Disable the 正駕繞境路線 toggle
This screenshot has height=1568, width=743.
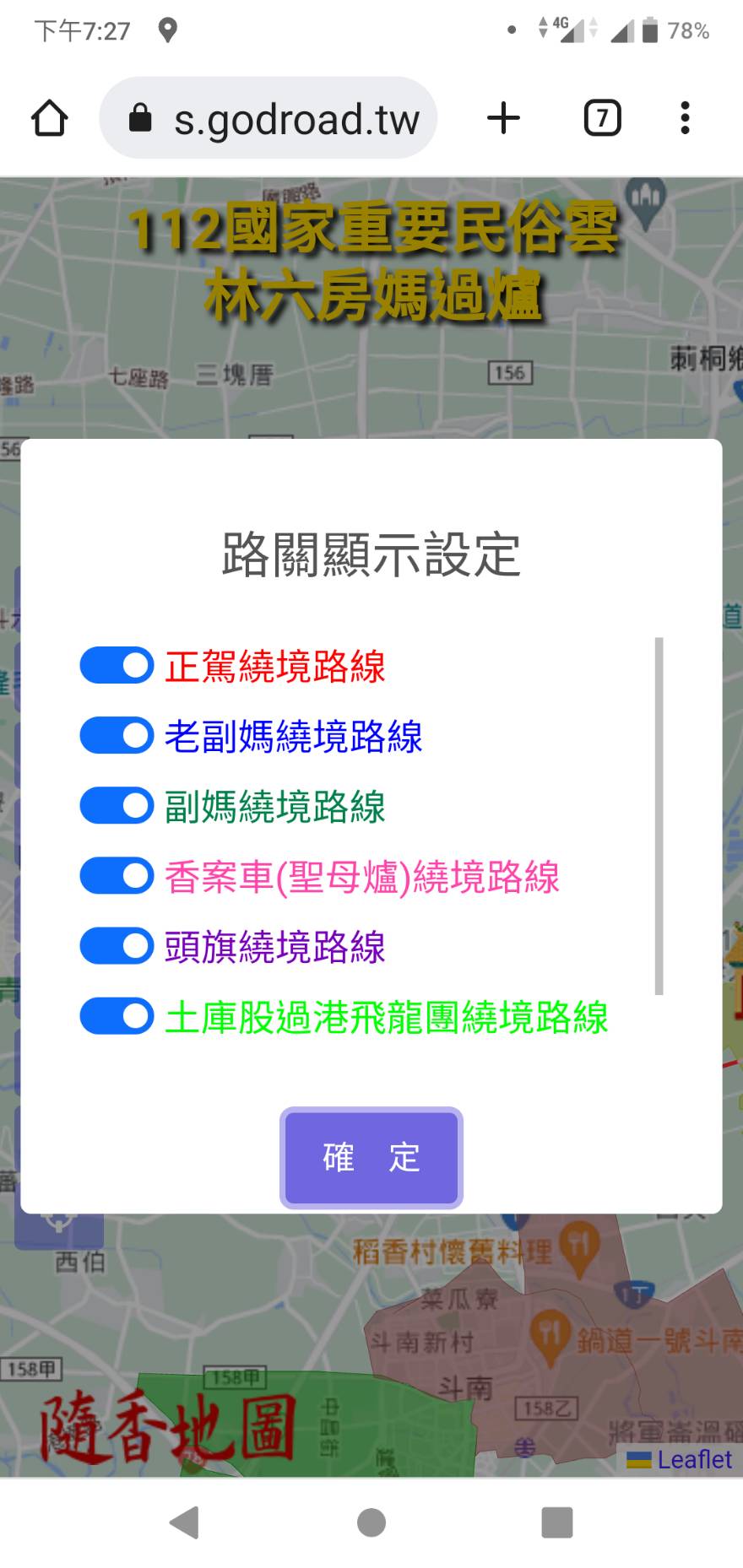pos(117,666)
